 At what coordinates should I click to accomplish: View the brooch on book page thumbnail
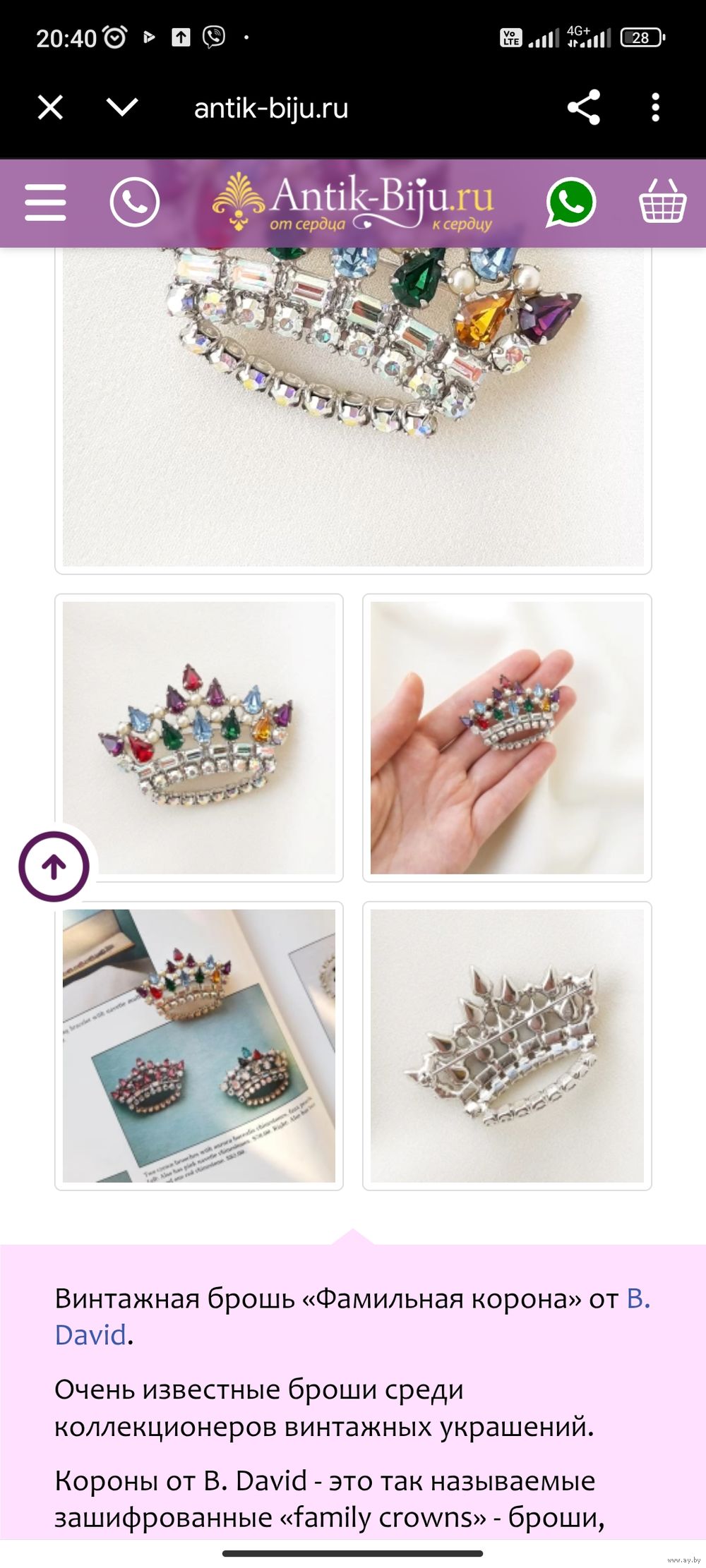pyautogui.click(x=199, y=1045)
